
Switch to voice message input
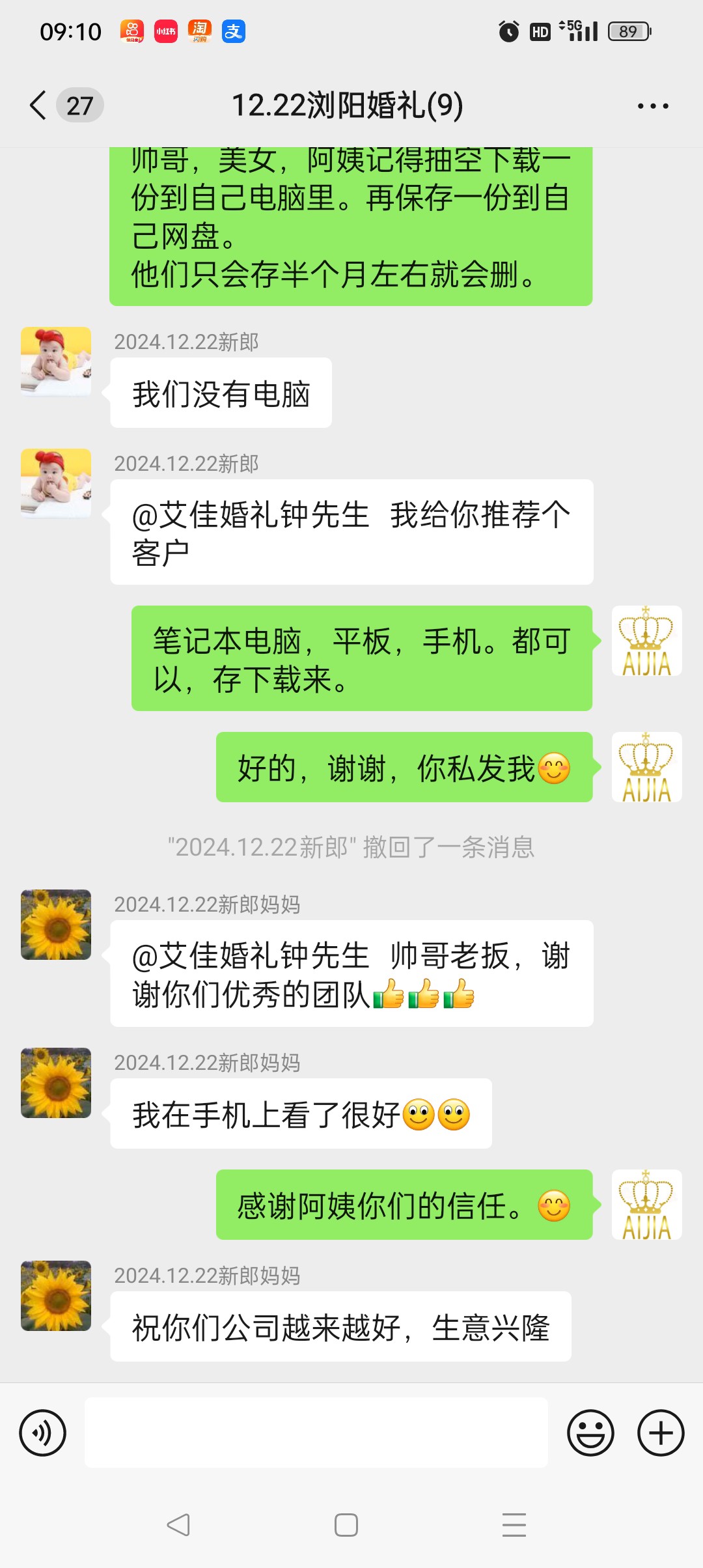(x=43, y=1433)
